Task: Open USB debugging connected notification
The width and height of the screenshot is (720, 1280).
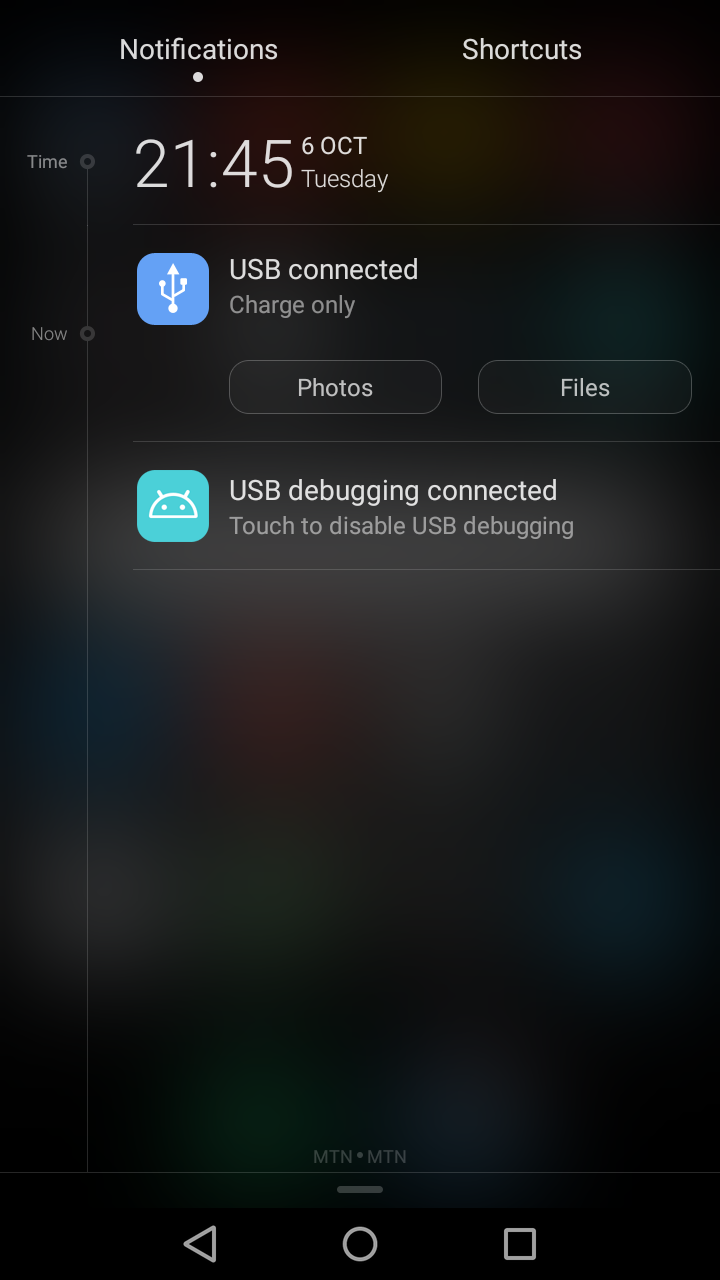Action: [426, 506]
